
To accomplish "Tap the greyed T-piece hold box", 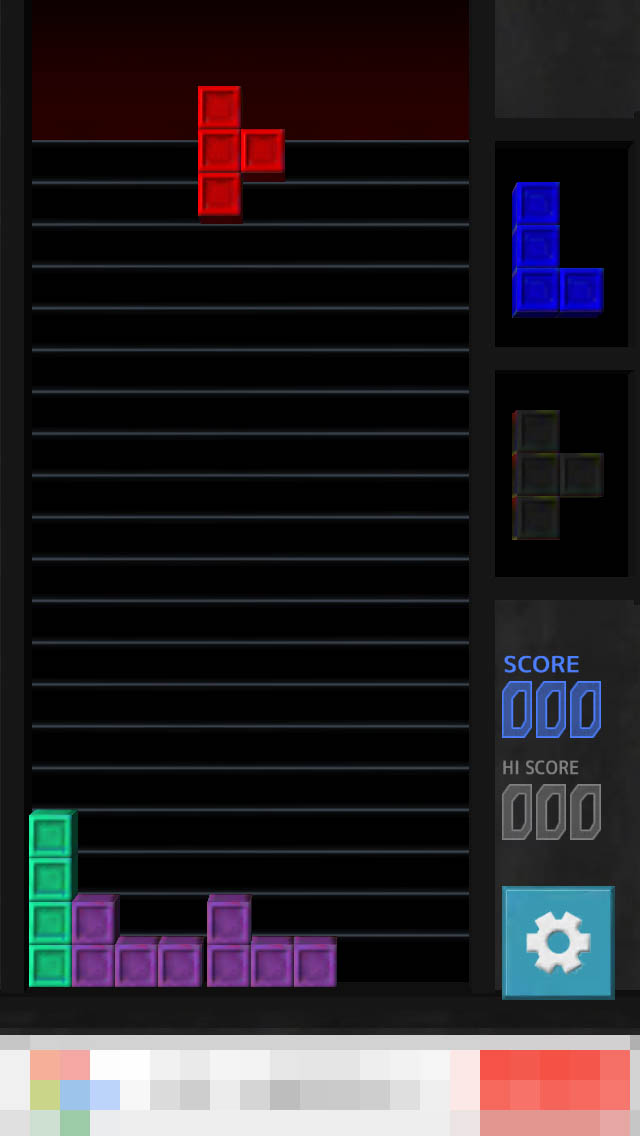I will coord(560,475).
